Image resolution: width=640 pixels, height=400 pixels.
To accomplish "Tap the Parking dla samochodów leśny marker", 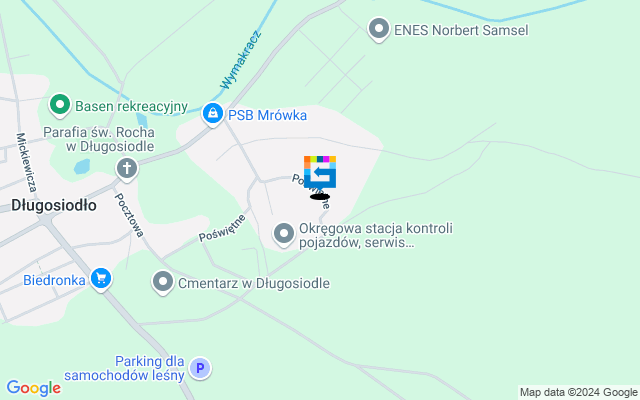I will 199,368.
